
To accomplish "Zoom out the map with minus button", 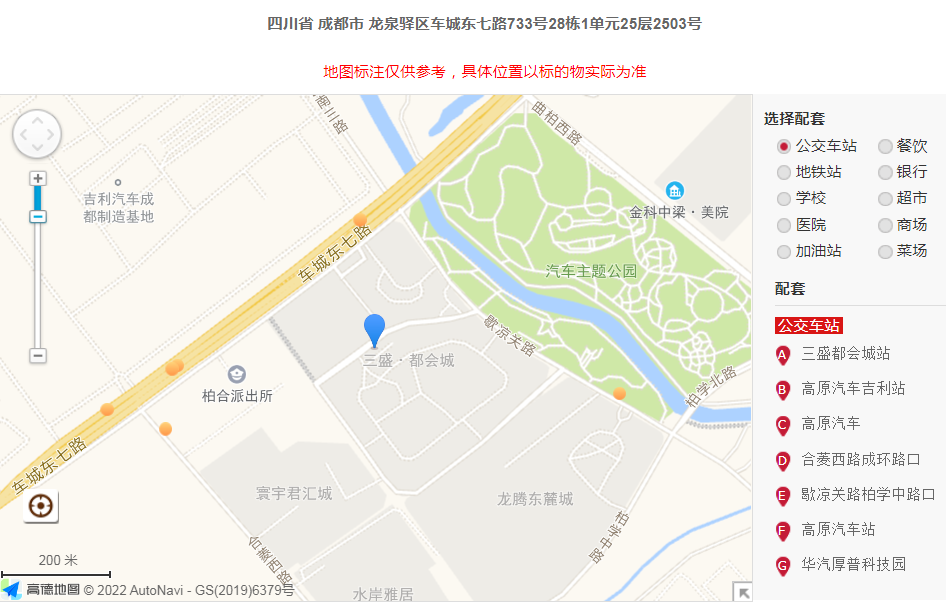I will 38,355.
